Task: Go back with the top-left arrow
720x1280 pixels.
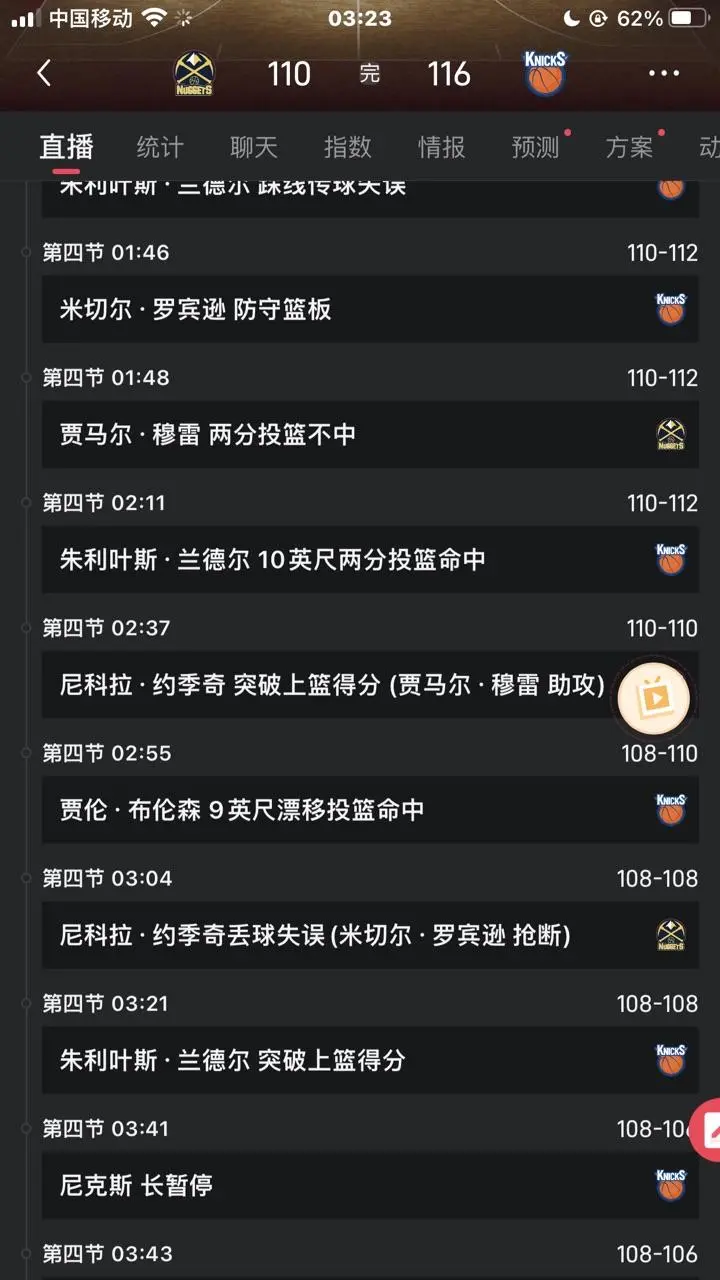Action: 44,73
